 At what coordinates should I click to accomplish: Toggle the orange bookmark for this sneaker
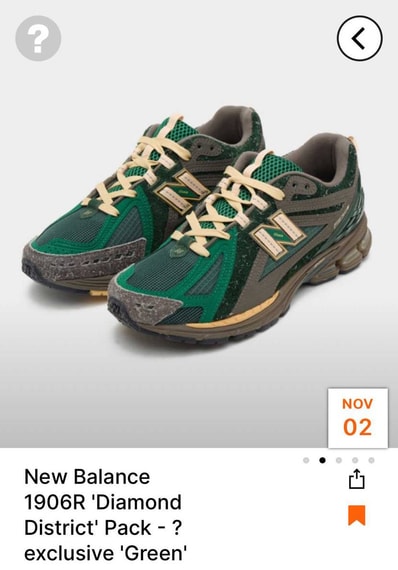356,515
